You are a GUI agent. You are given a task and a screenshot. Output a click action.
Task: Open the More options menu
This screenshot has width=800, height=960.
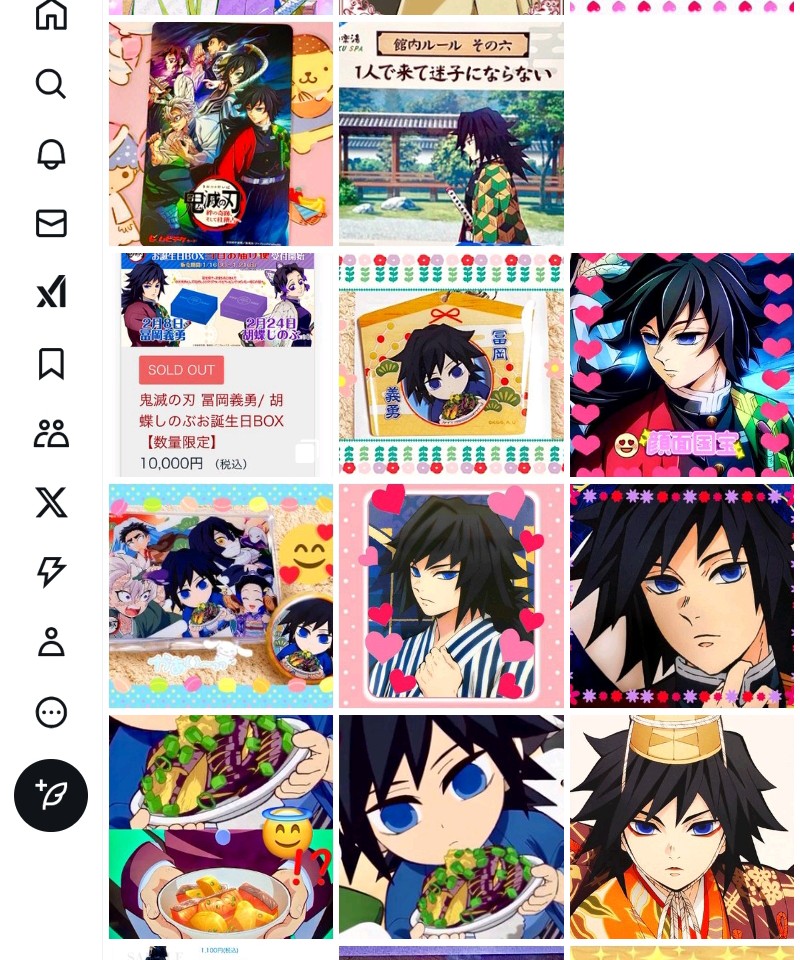coord(51,712)
